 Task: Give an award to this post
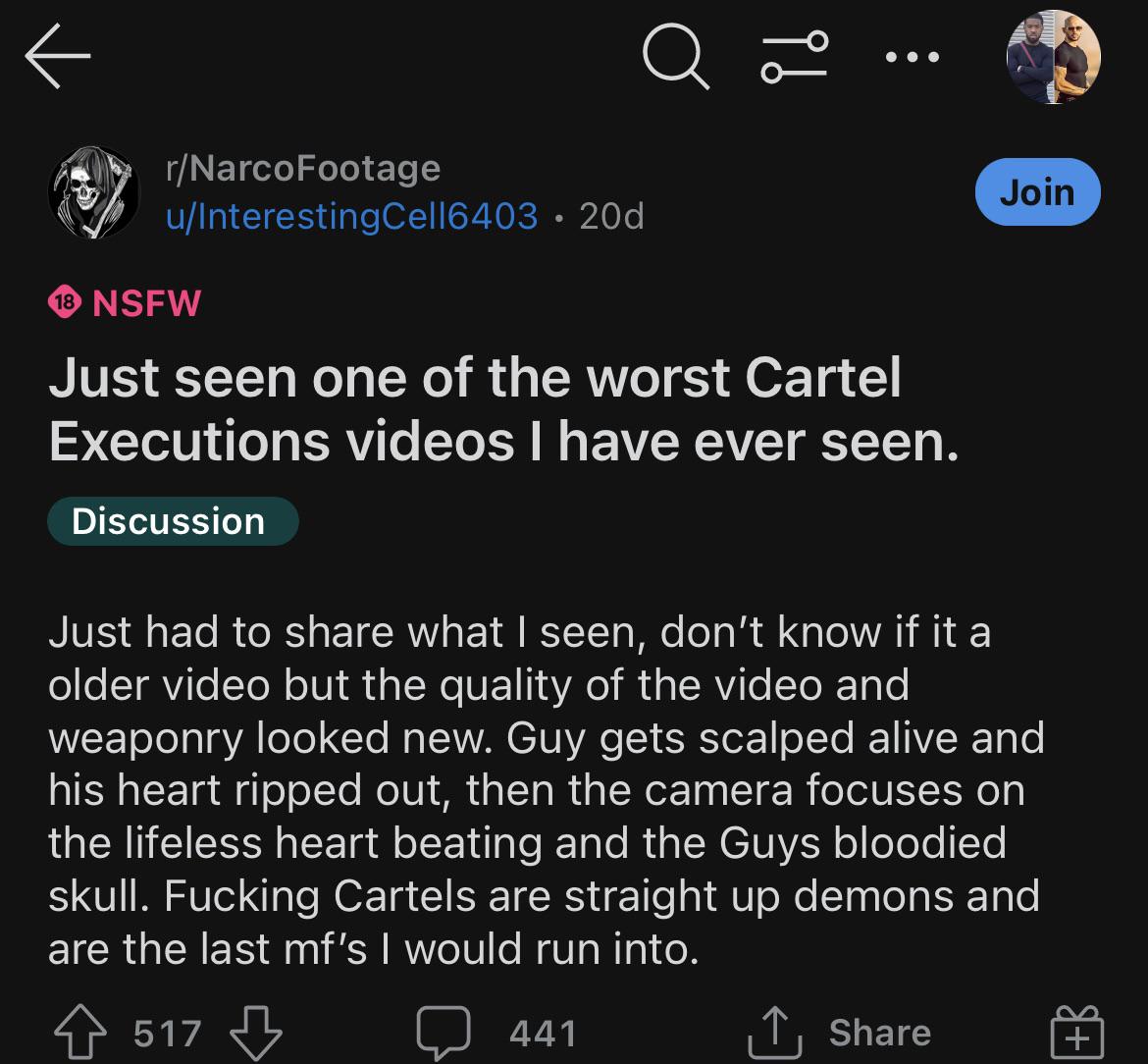[x=1075, y=1033]
